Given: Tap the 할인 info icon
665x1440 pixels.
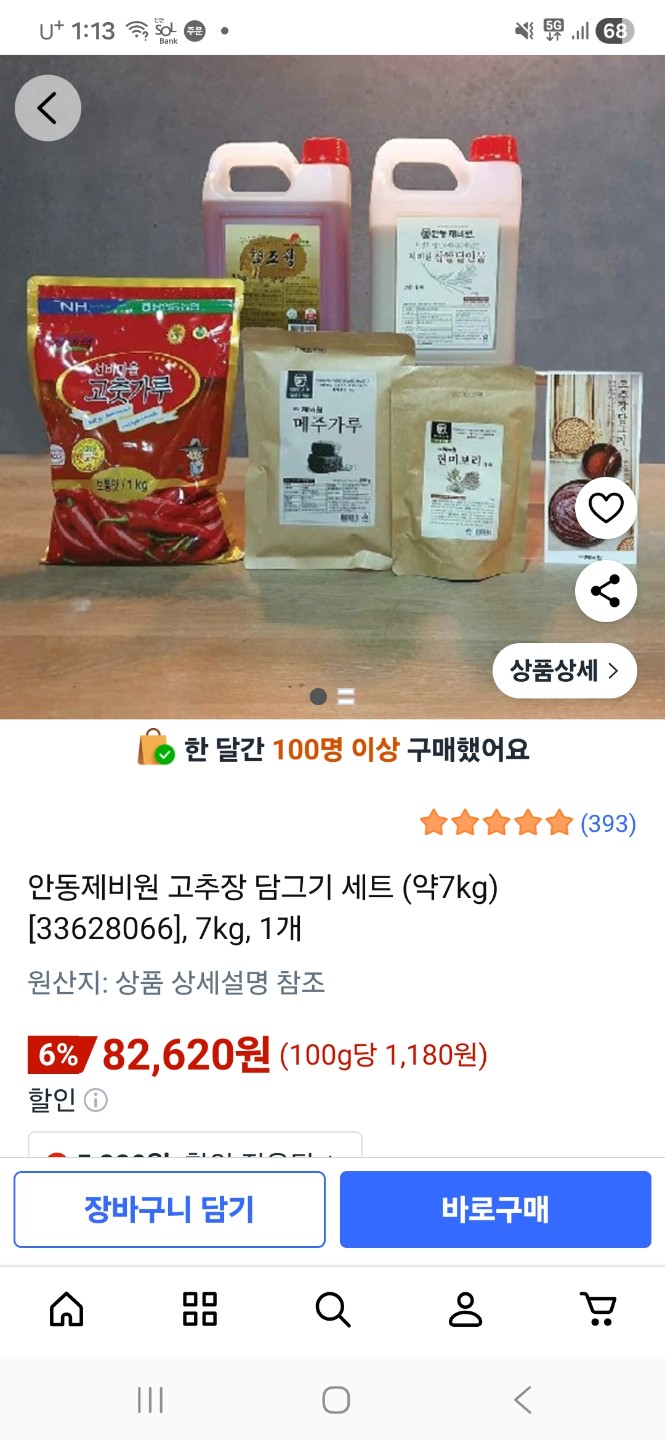Looking at the screenshot, I should click(96, 1101).
